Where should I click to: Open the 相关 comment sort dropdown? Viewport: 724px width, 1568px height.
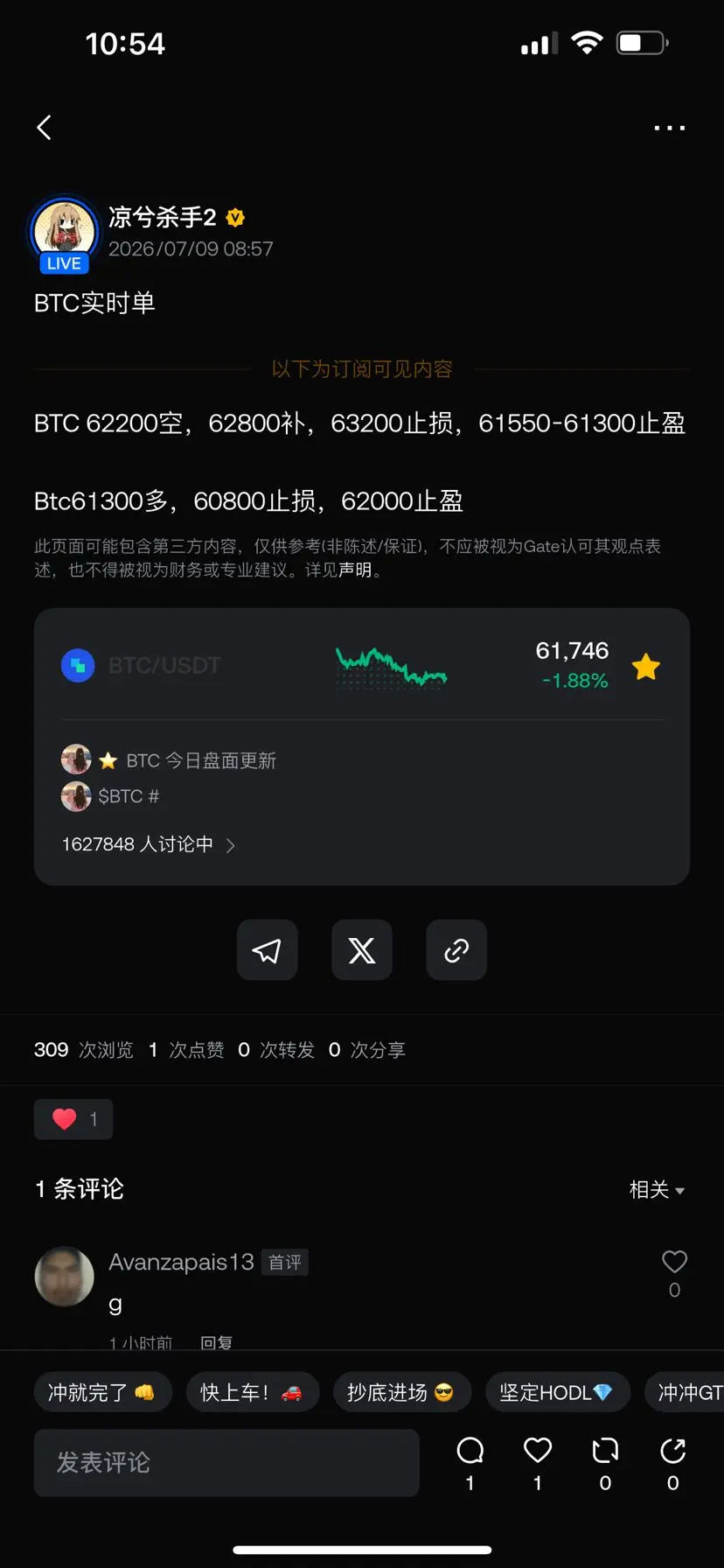point(658,1190)
